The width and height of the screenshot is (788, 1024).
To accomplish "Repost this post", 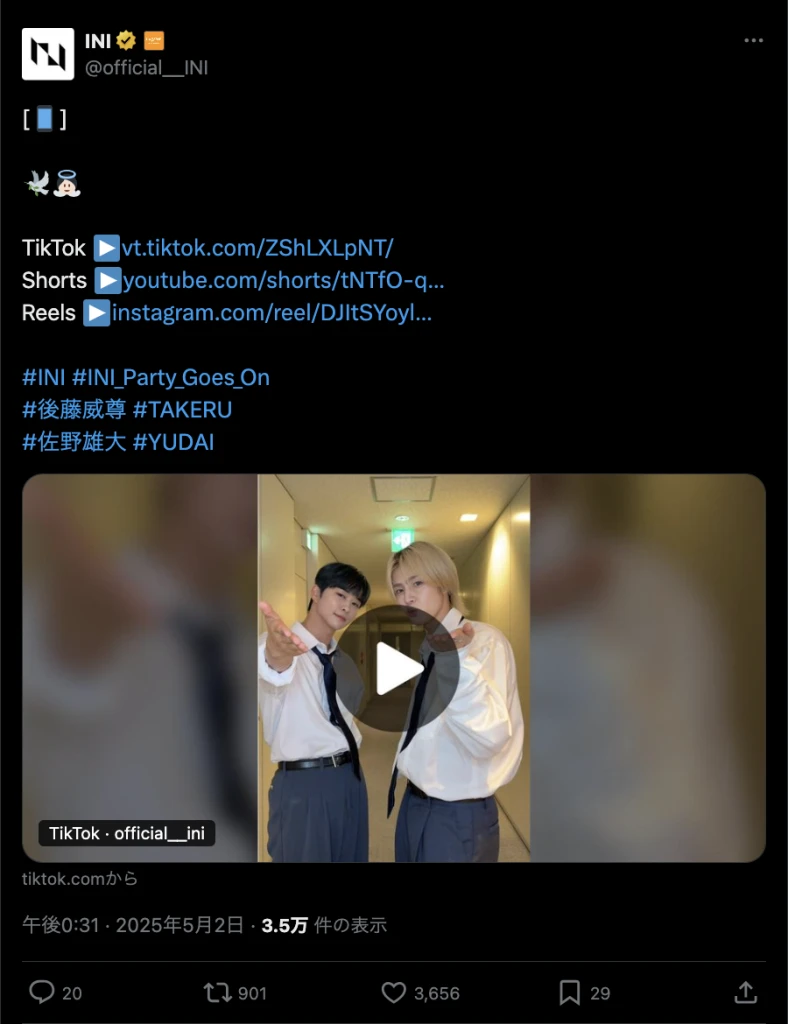I will [217, 992].
